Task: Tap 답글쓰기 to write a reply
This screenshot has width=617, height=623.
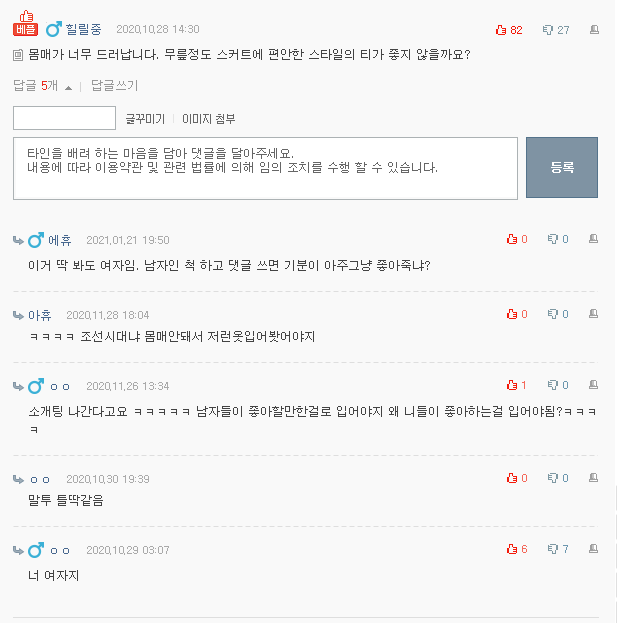Action: pyautogui.click(x=114, y=86)
